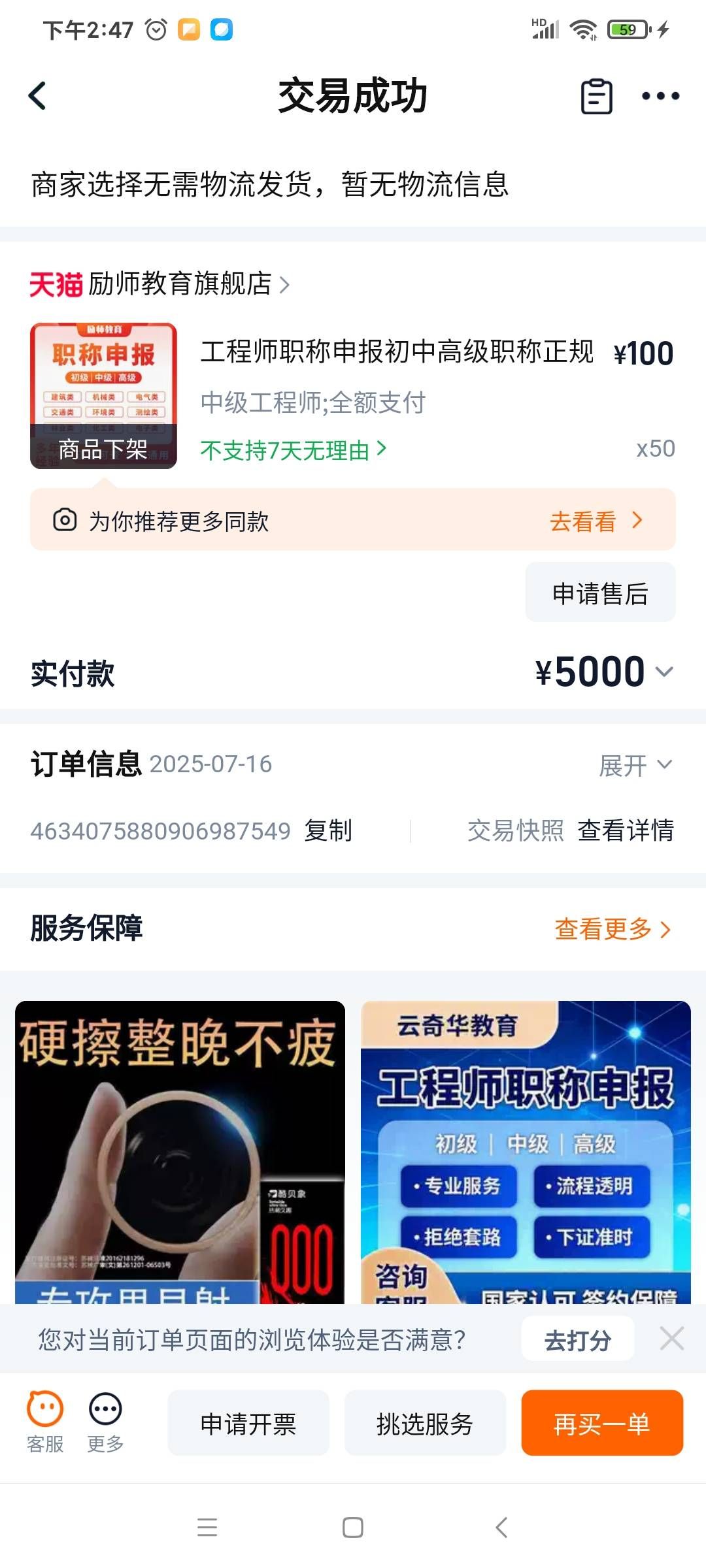Open the 工程师职称申报 product item
The image size is (706, 1568).
[396, 352]
